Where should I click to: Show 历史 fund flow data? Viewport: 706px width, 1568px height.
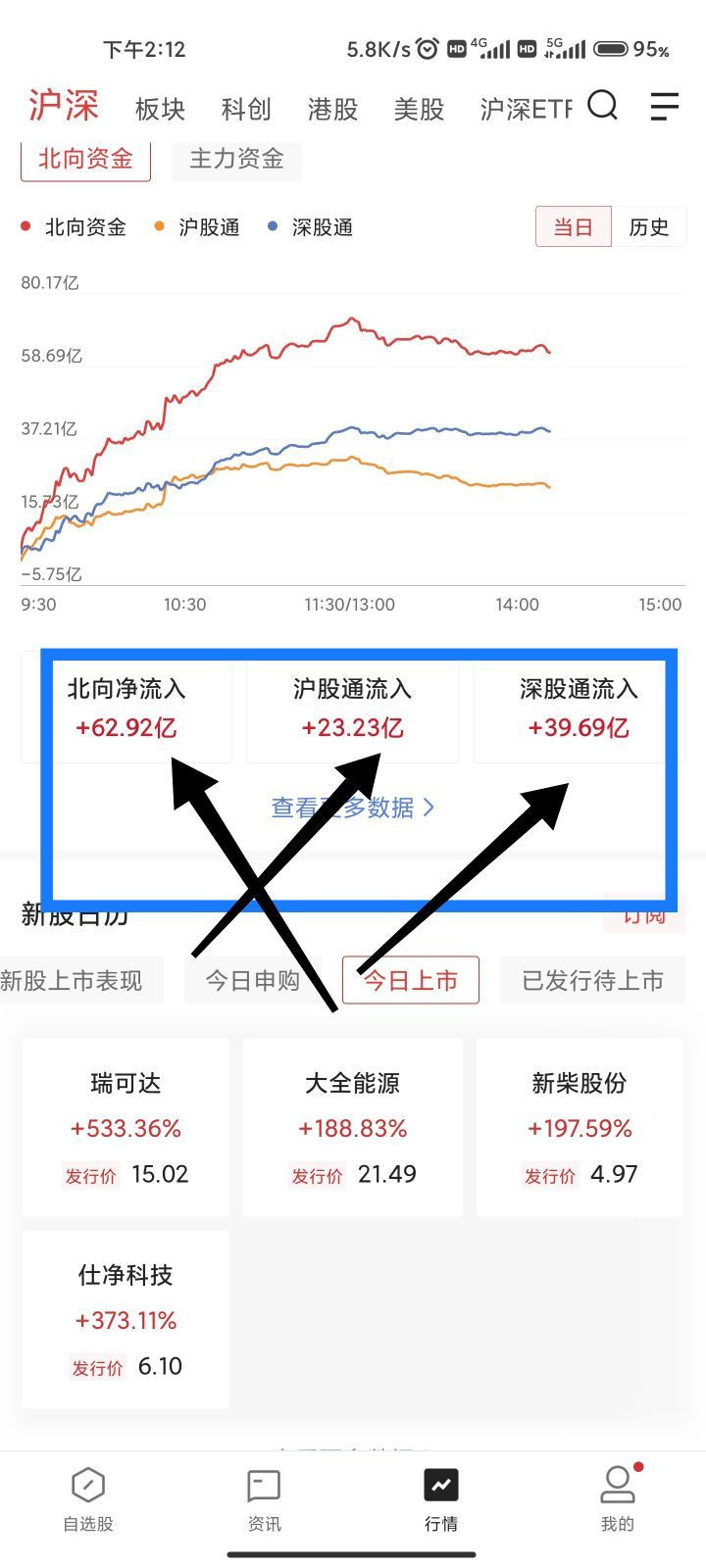point(648,227)
